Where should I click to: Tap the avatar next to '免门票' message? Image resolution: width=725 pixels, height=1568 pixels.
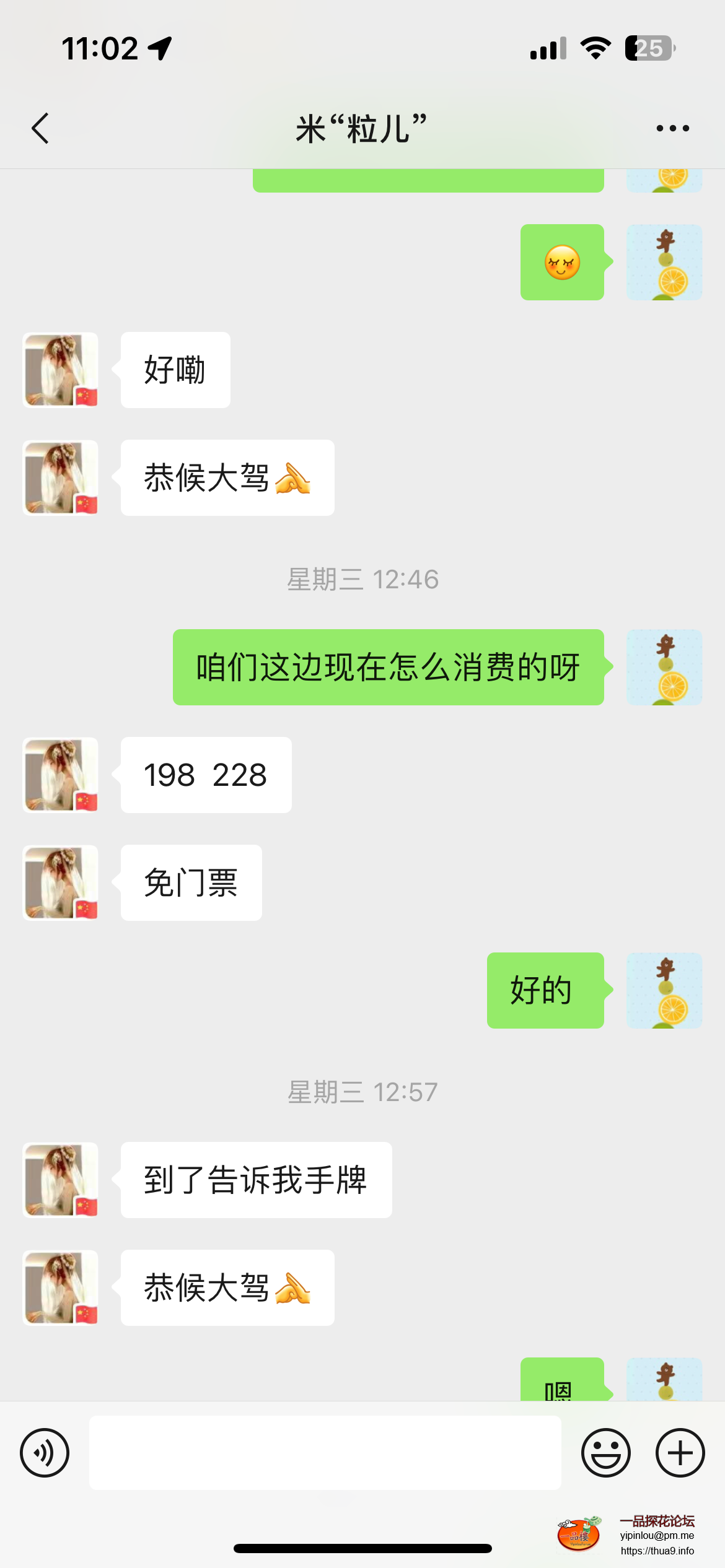pyautogui.click(x=59, y=882)
